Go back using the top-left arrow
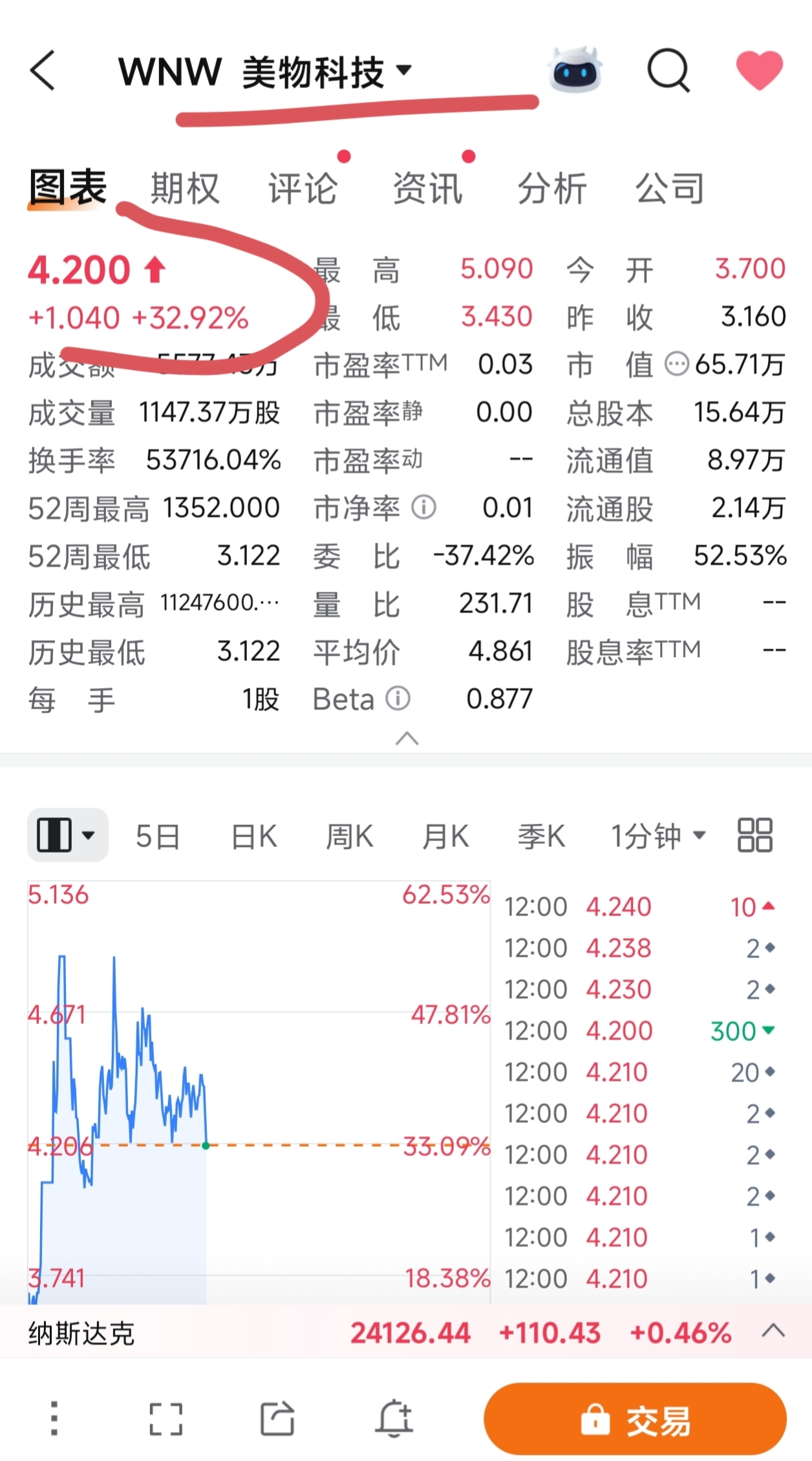This screenshot has height=1461, width=812. (x=43, y=70)
